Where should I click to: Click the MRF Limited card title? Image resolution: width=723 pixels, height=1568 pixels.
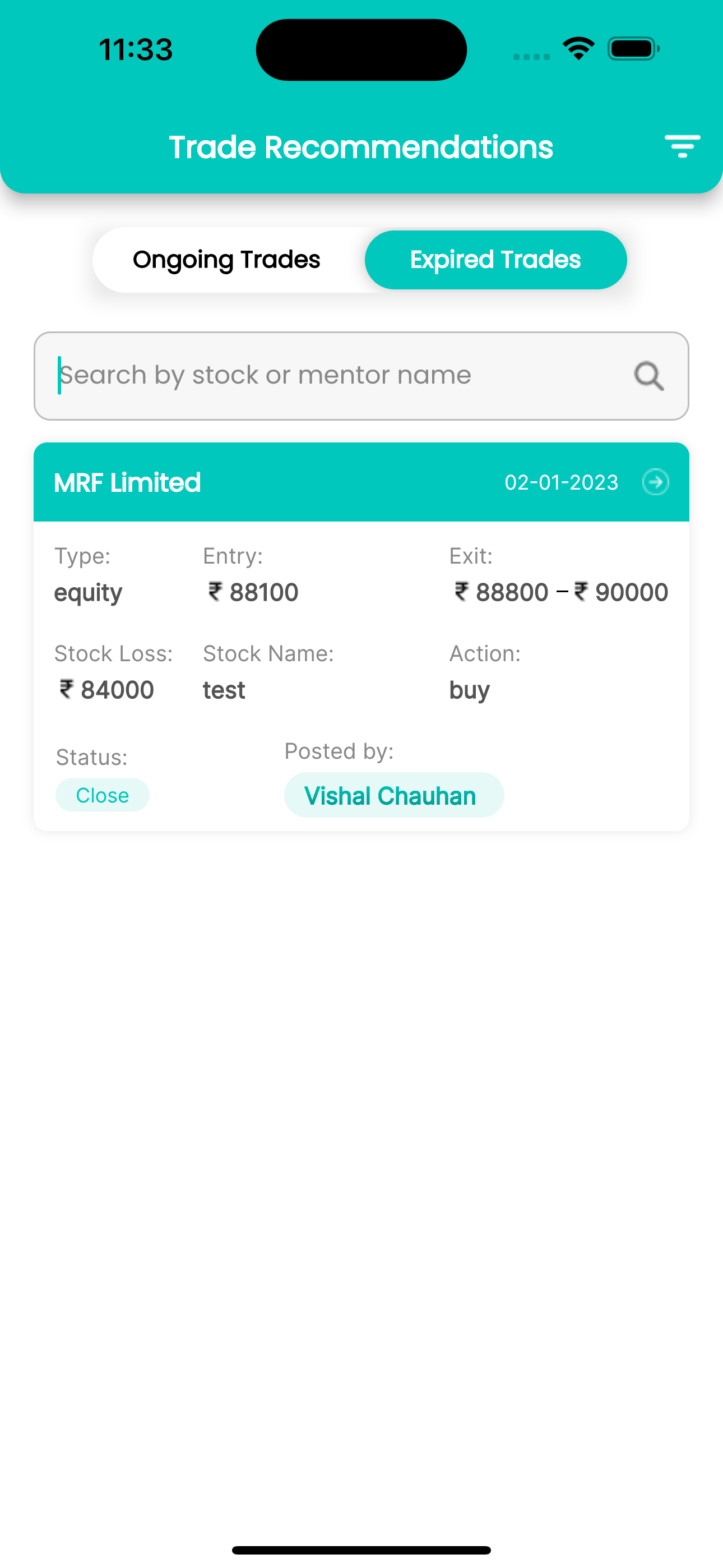click(127, 482)
